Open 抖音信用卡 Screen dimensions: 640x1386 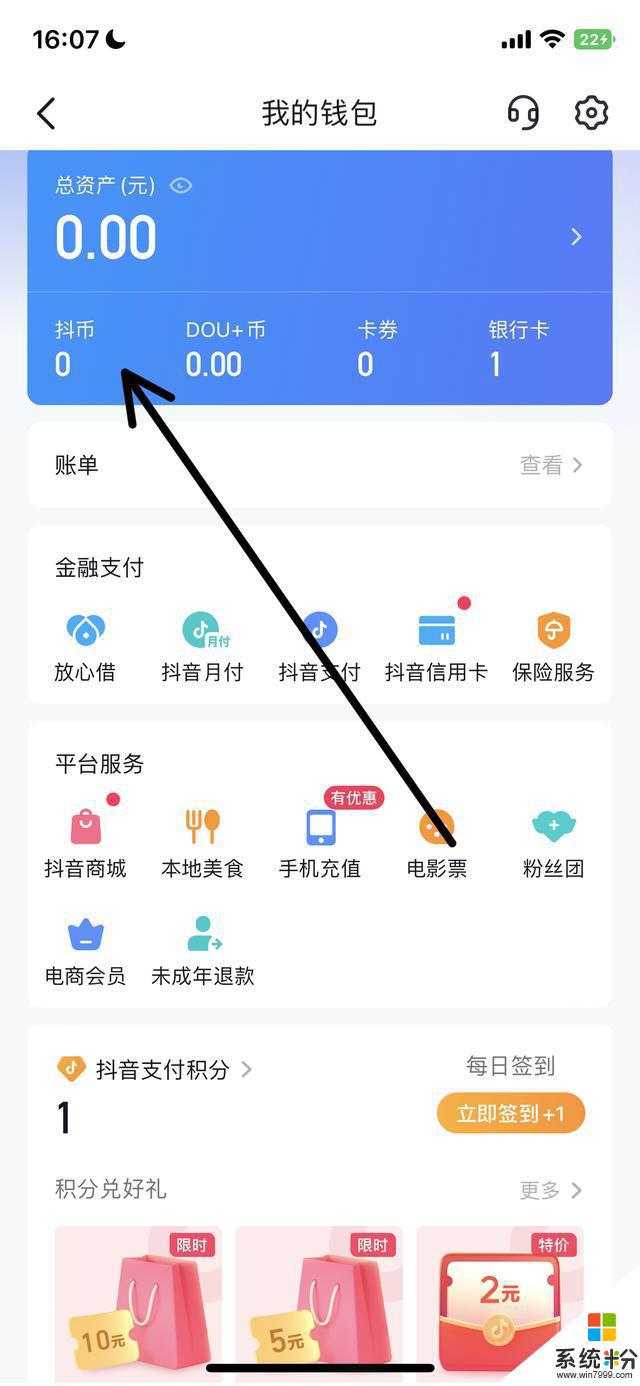click(x=436, y=646)
